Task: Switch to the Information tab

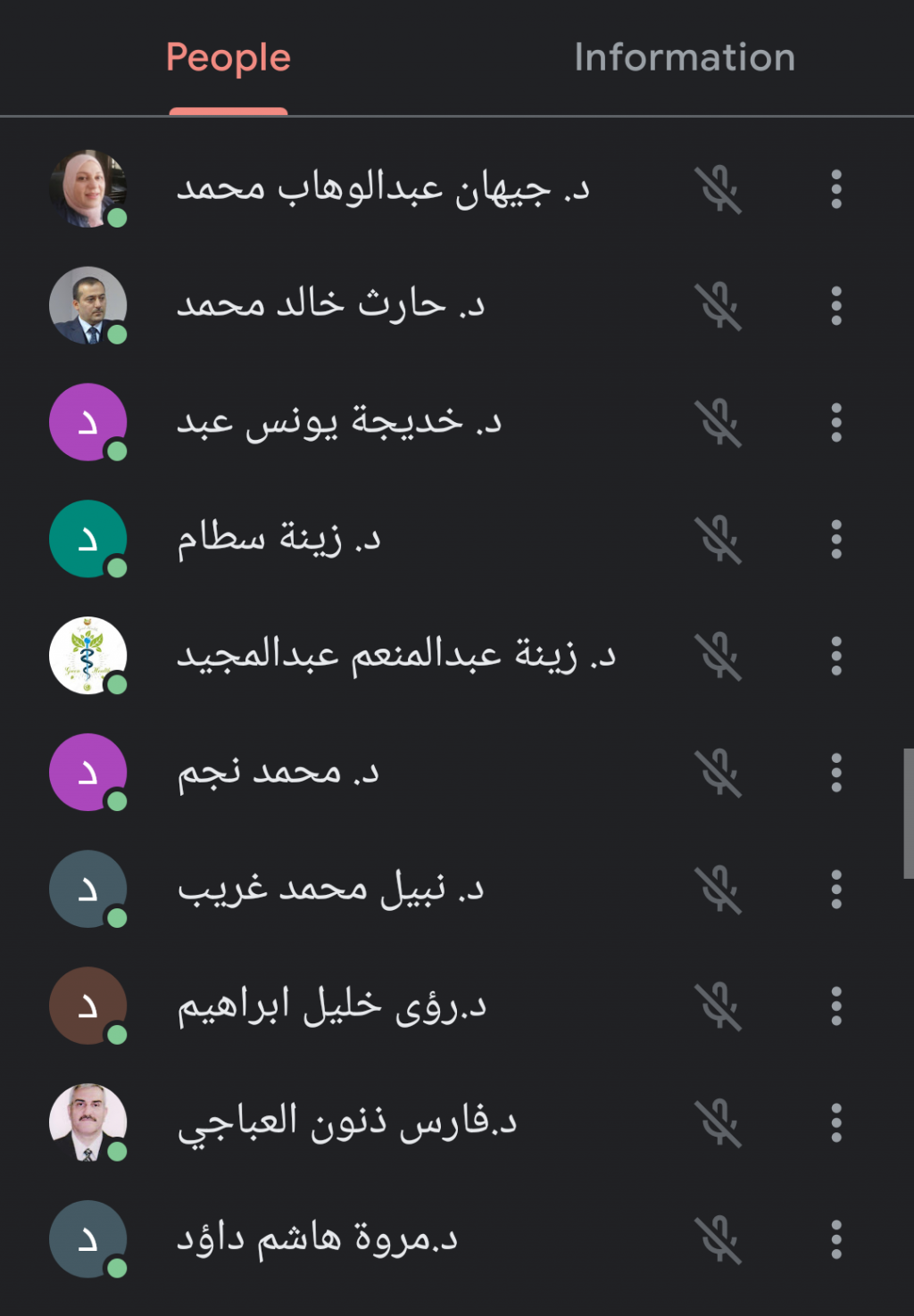Action: tap(684, 58)
